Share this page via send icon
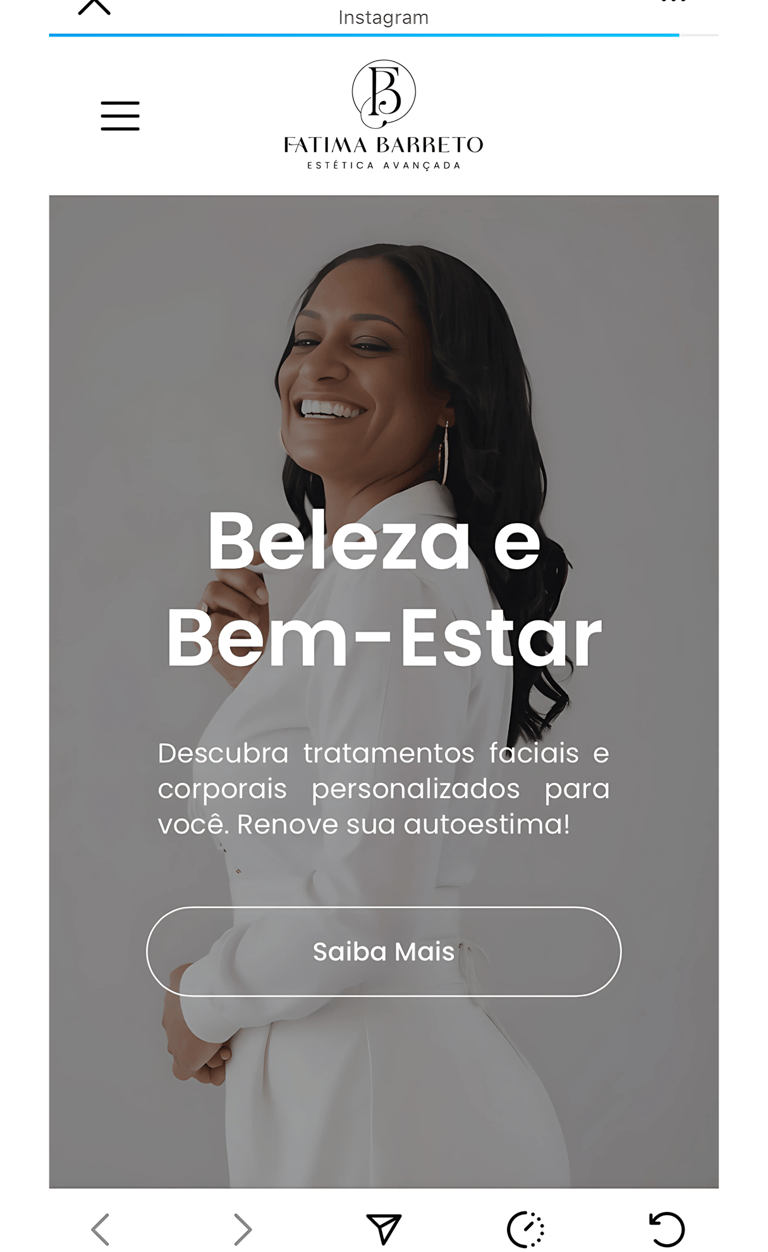 click(x=384, y=1229)
